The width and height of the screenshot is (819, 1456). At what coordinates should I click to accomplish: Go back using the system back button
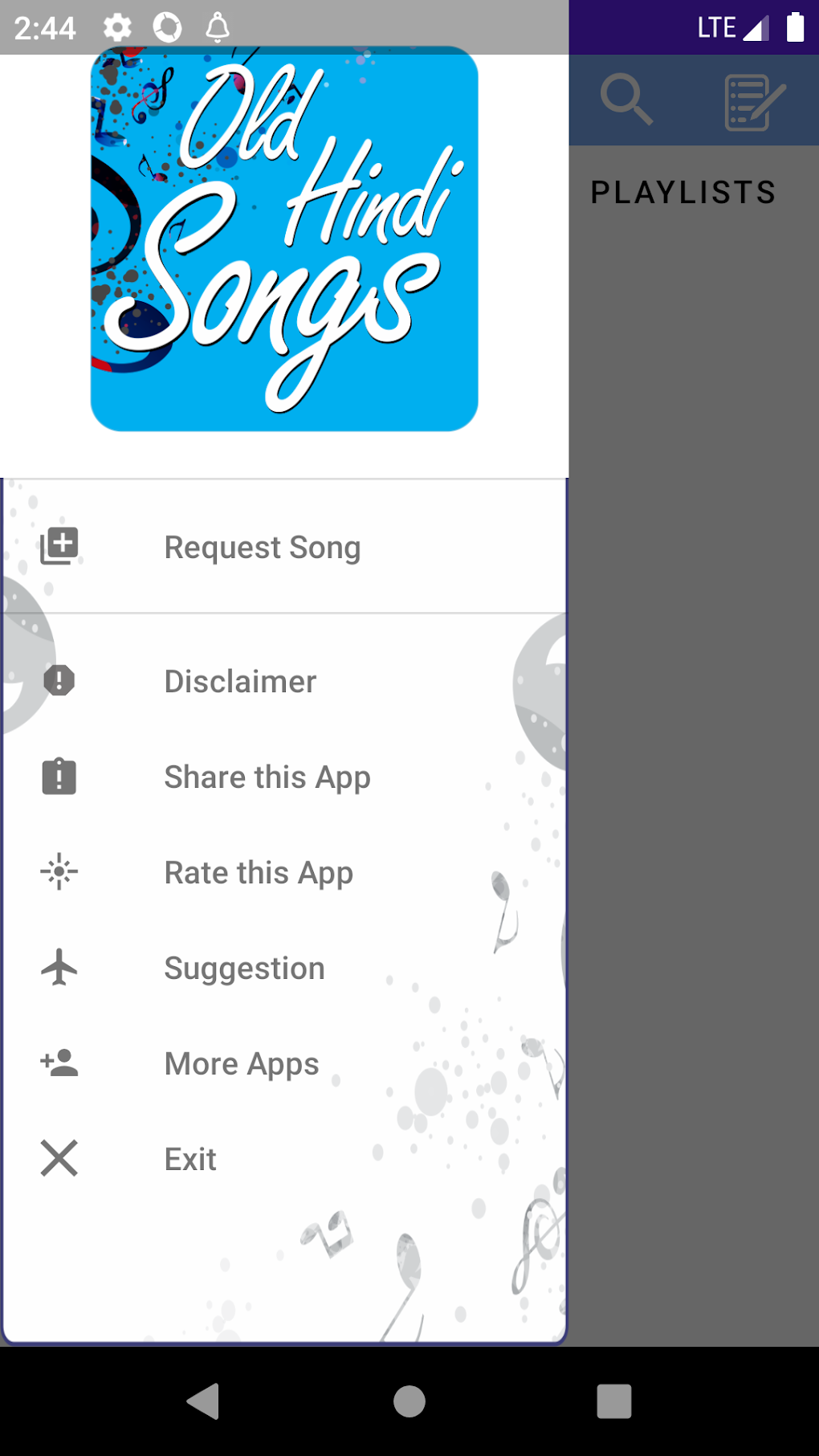(204, 1401)
